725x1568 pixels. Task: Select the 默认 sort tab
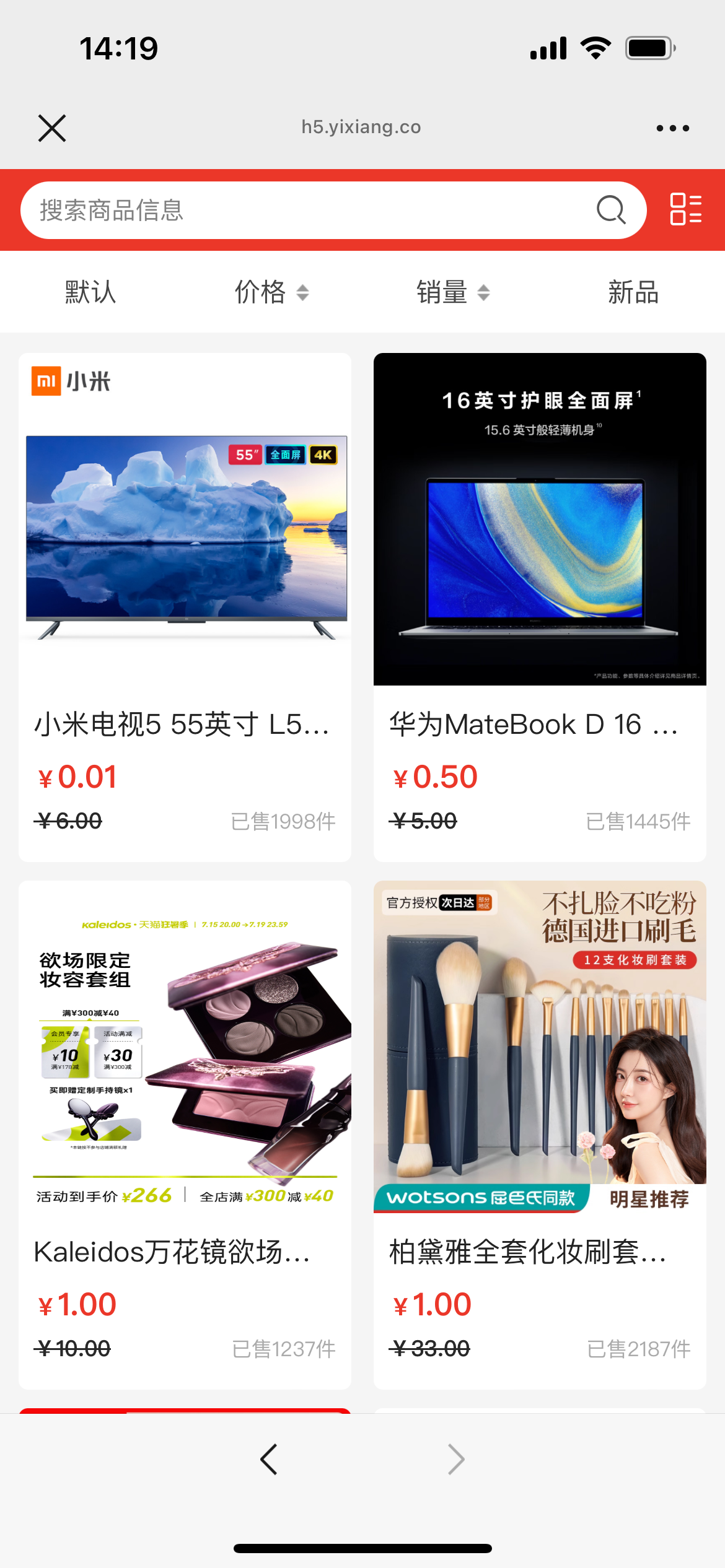tap(90, 292)
